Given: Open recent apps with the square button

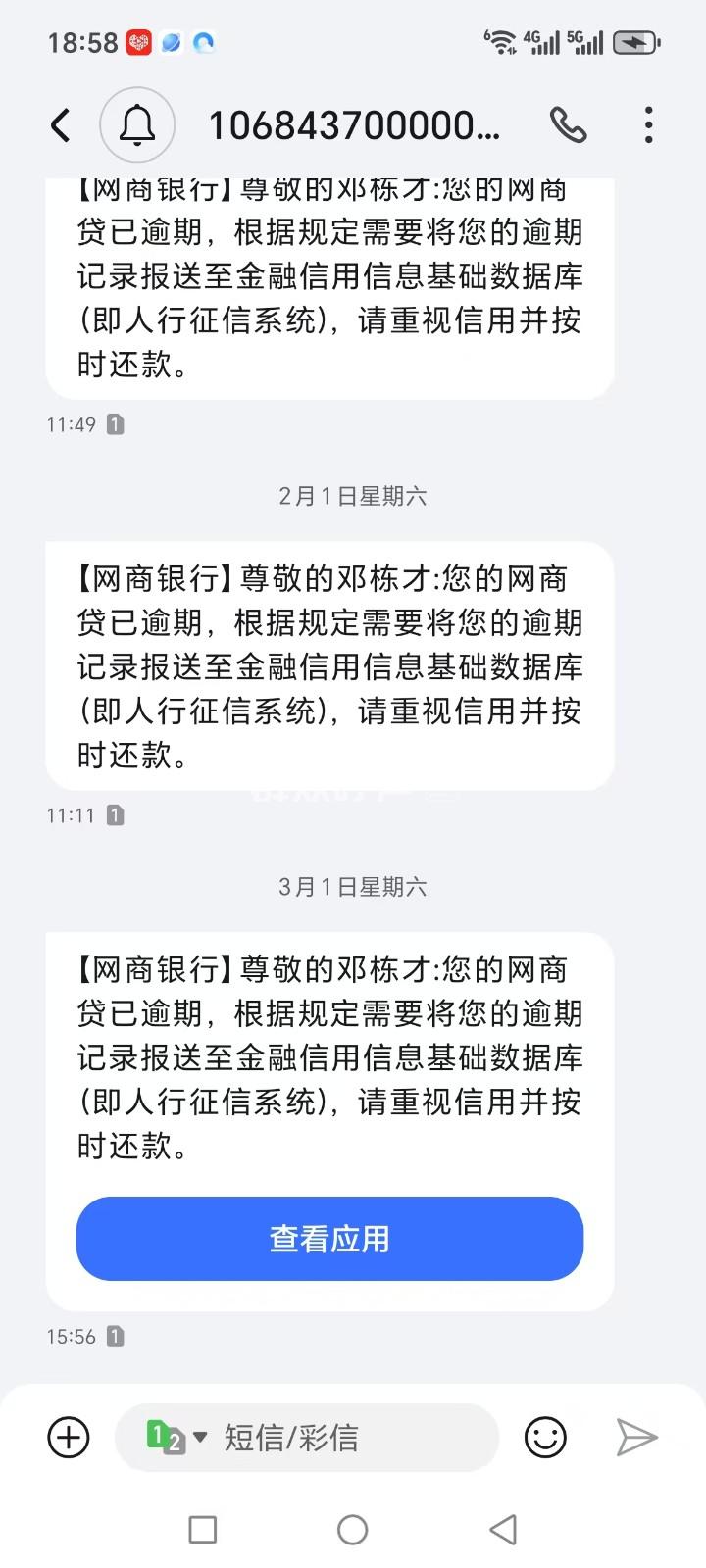Looking at the screenshot, I should point(202,1529).
